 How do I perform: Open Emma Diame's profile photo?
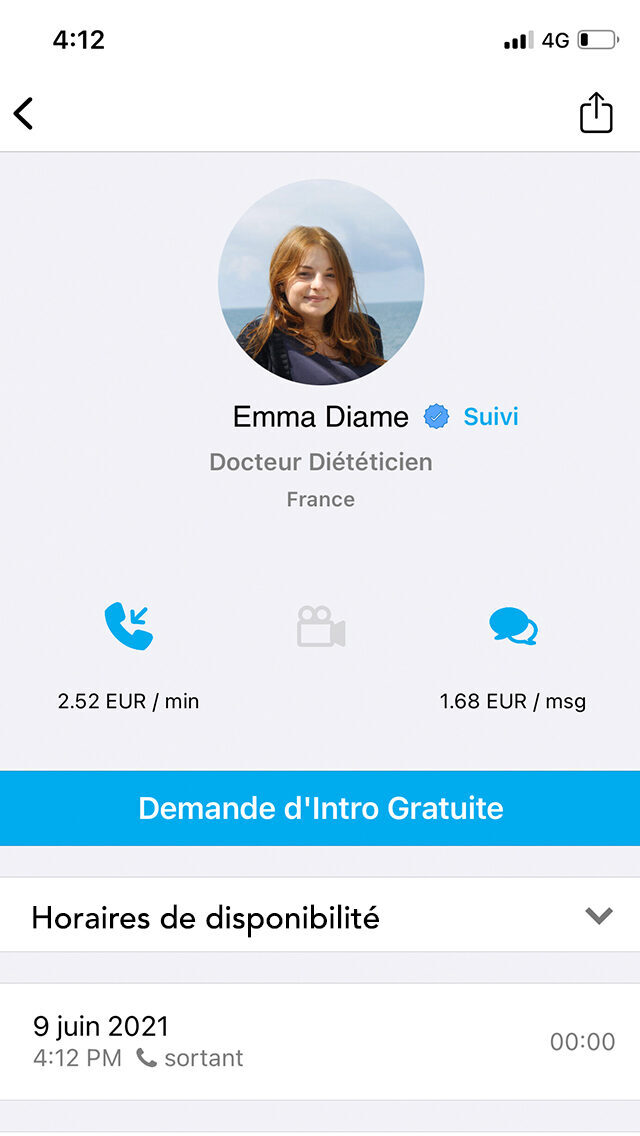321,282
